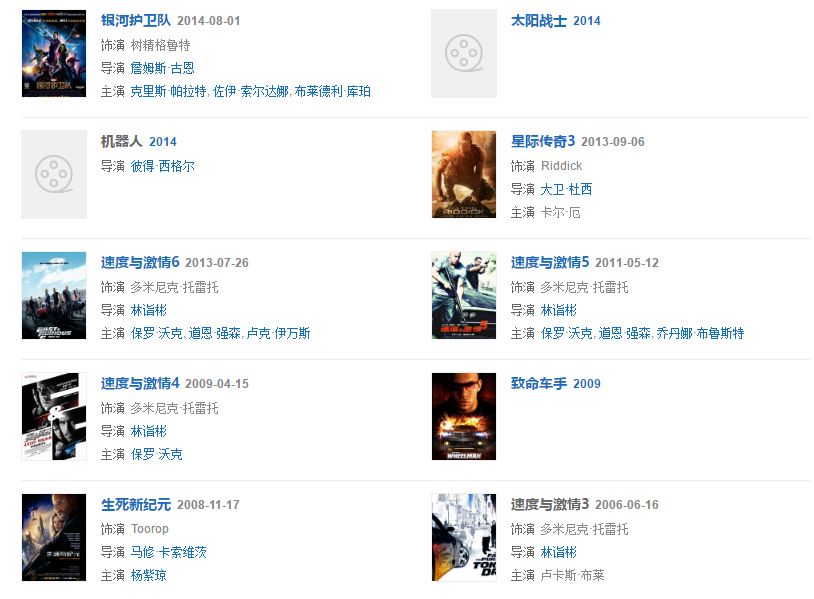
Task: View director 詹姆斯·古恩's page
Action: (x=162, y=68)
